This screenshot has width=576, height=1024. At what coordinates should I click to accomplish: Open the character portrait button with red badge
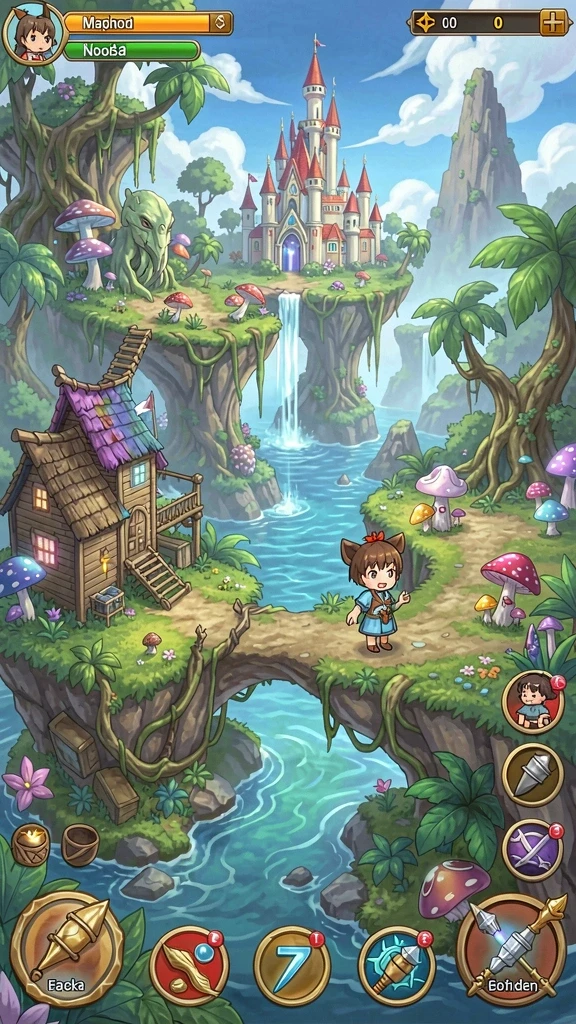[533, 702]
